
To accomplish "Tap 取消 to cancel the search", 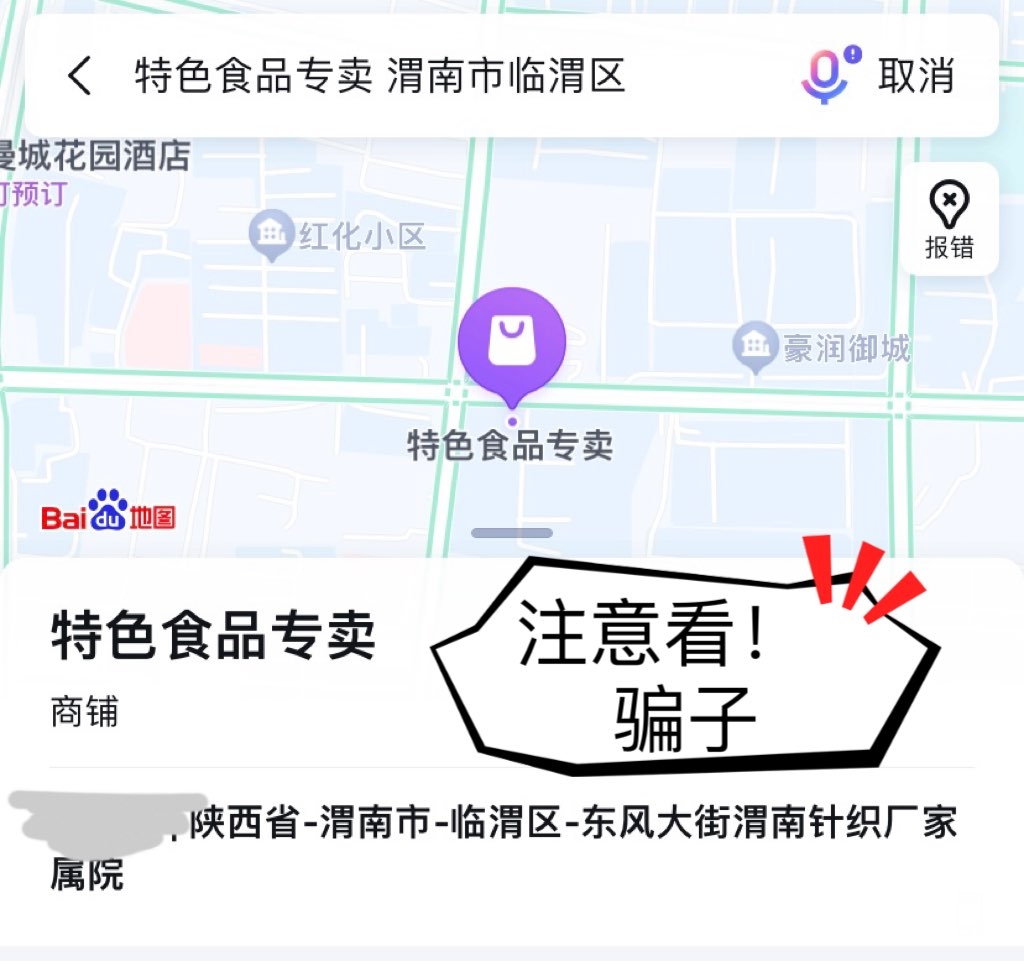I will point(916,76).
